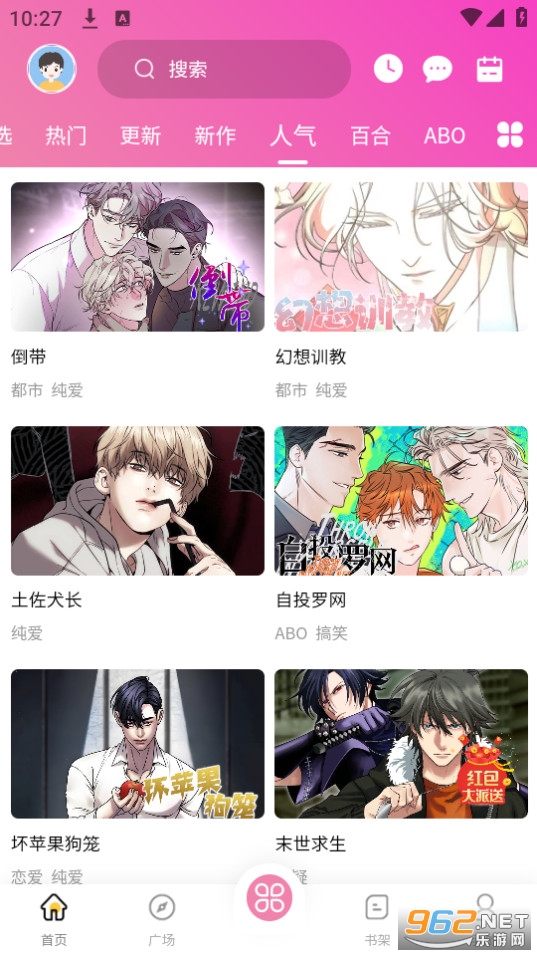
Task: Go to the 广场 tab
Action: tap(162, 919)
